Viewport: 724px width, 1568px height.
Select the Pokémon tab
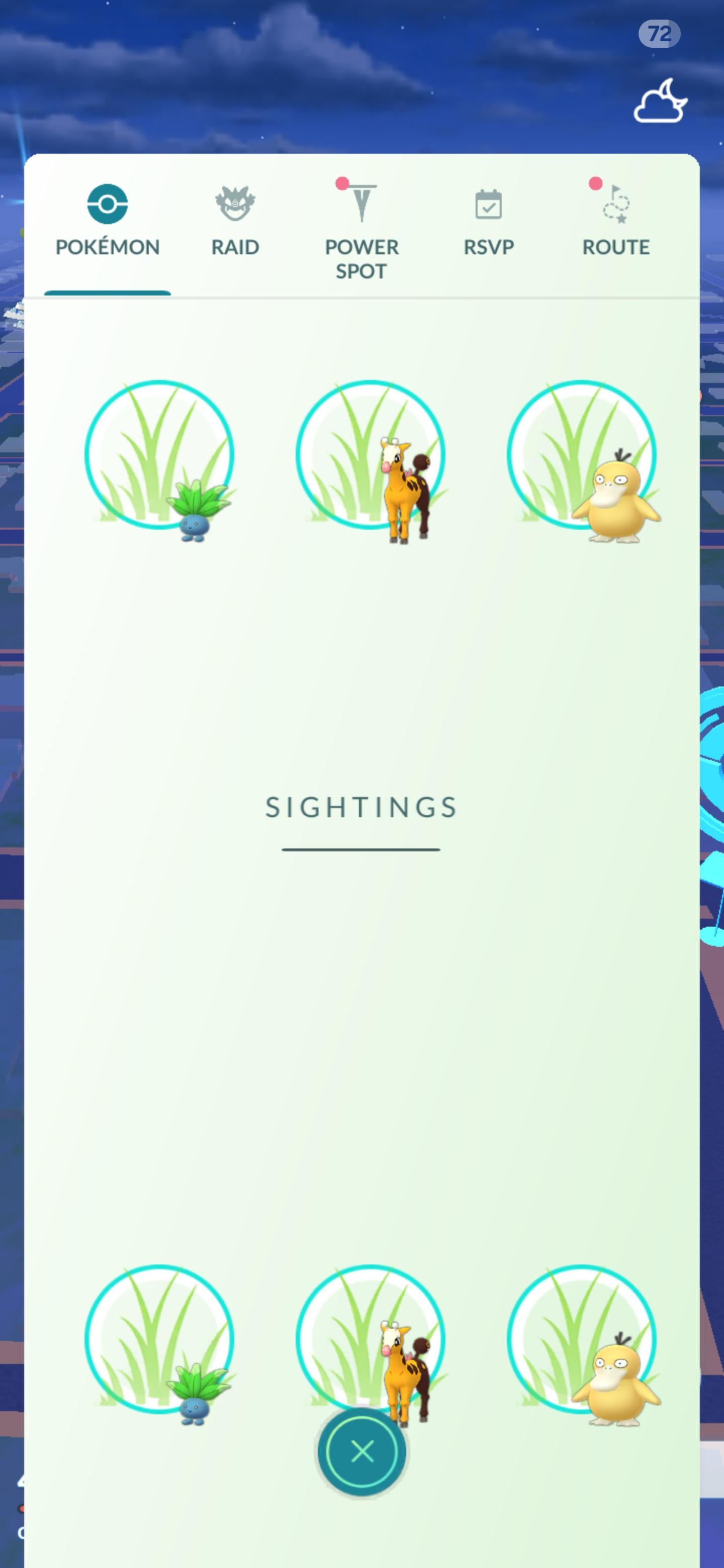pos(108,222)
